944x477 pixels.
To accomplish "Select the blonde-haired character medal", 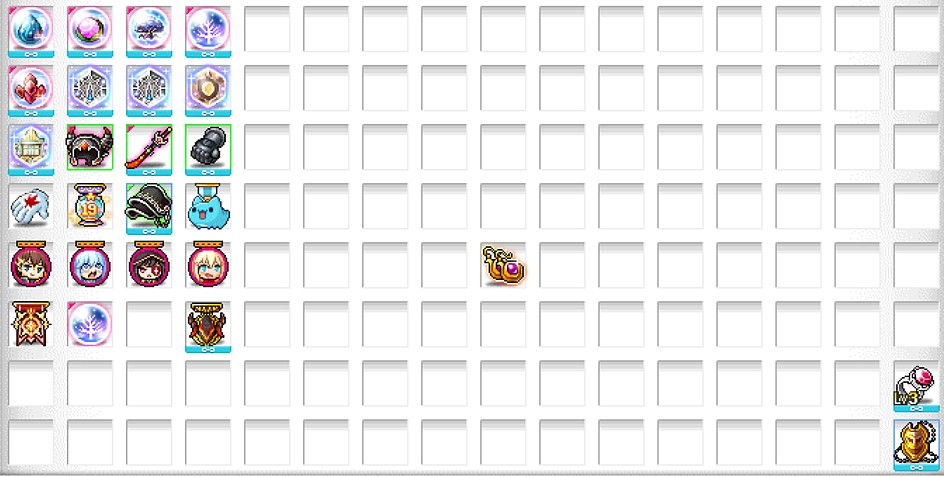I will pyautogui.click(x=207, y=265).
